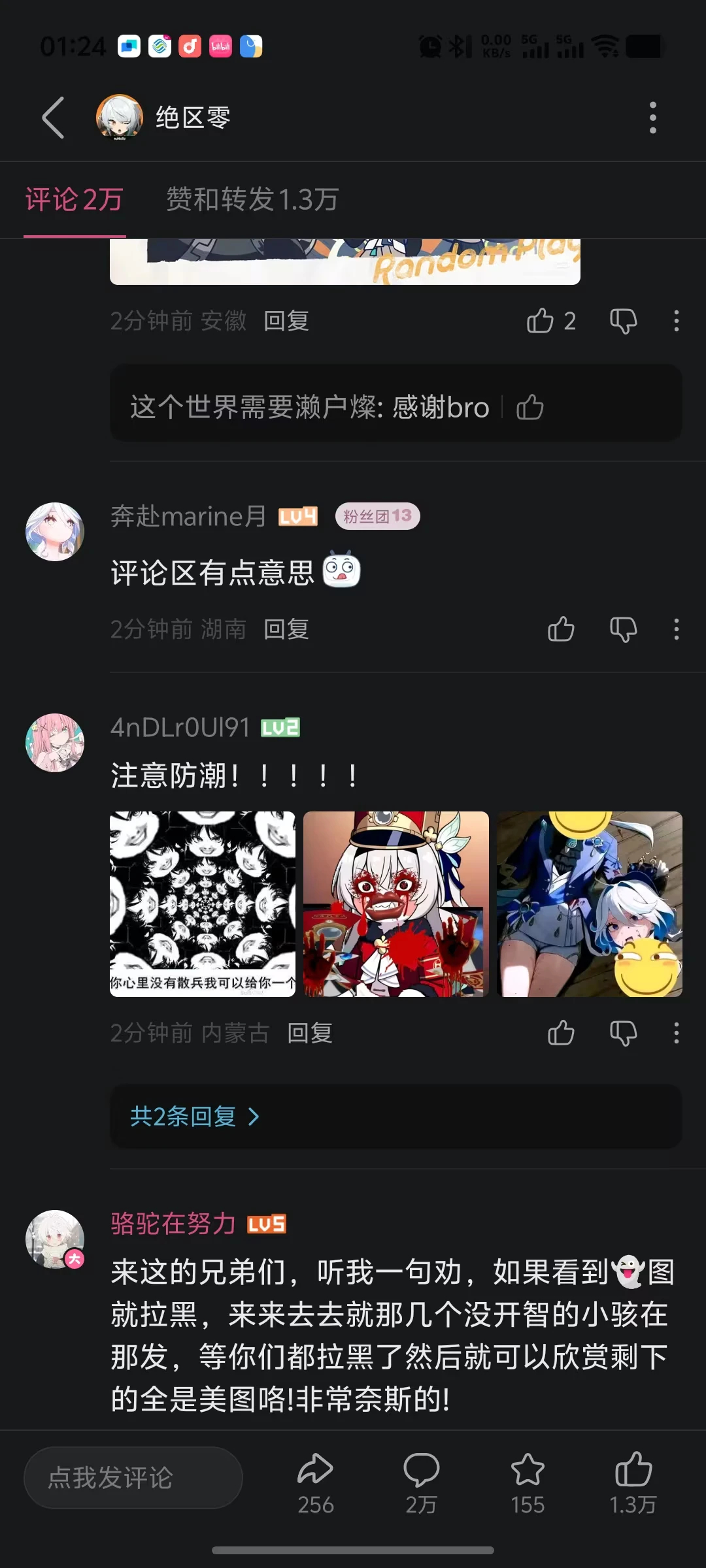Open 骆驼在努力's profile avatar
This screenshot has height=1568, width=706.
pyautogui.click(x=55, y=1239)
